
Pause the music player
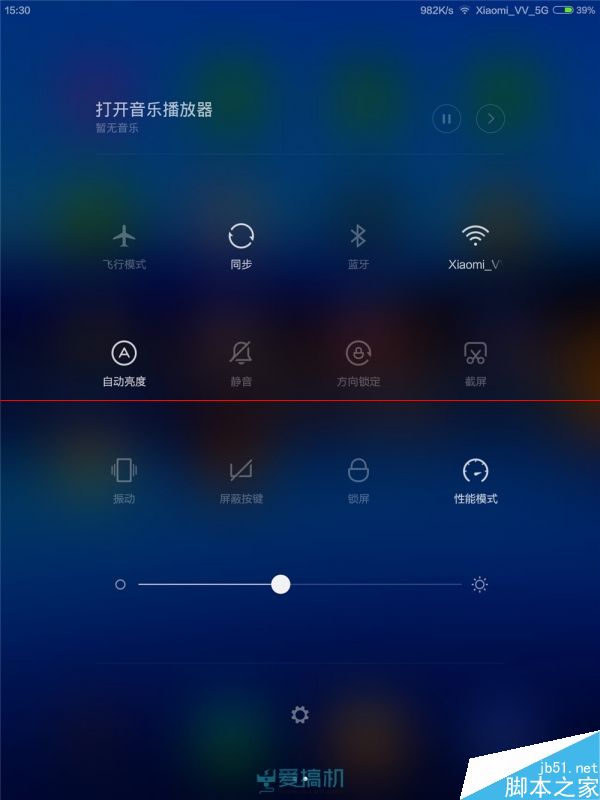coord(446,119)
